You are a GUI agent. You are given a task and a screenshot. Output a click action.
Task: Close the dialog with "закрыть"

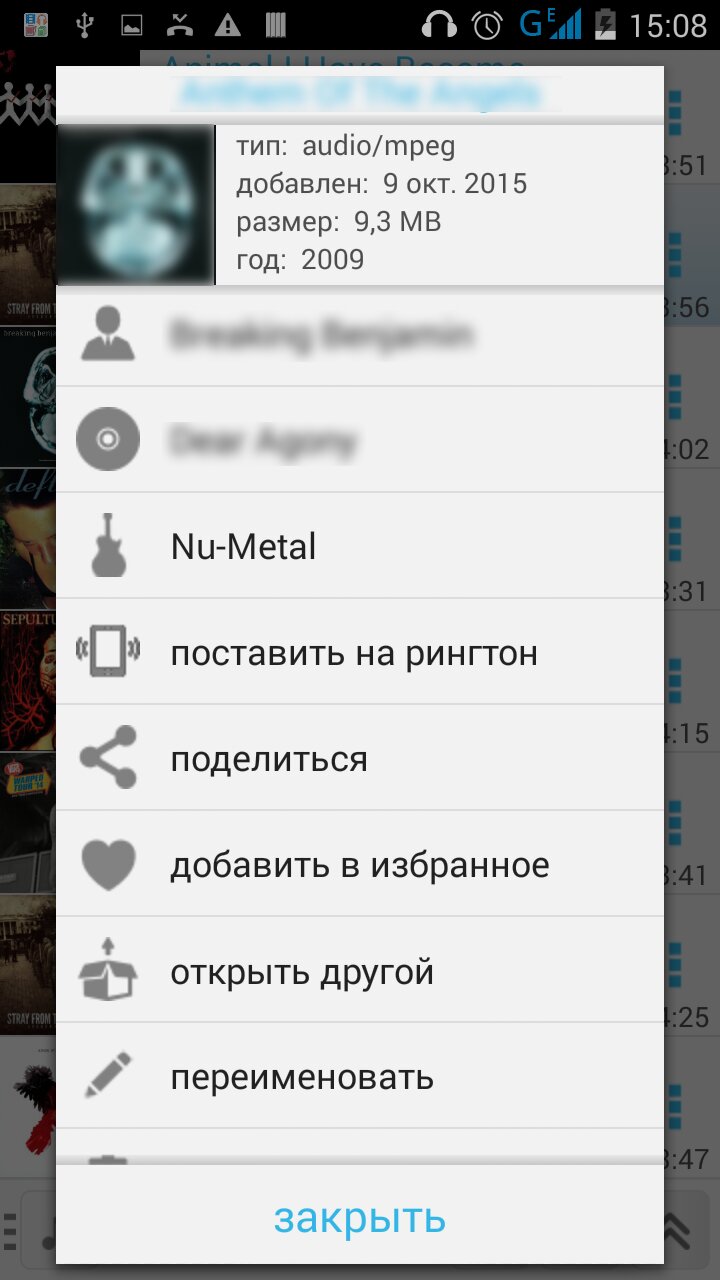tap(360, 1218)
